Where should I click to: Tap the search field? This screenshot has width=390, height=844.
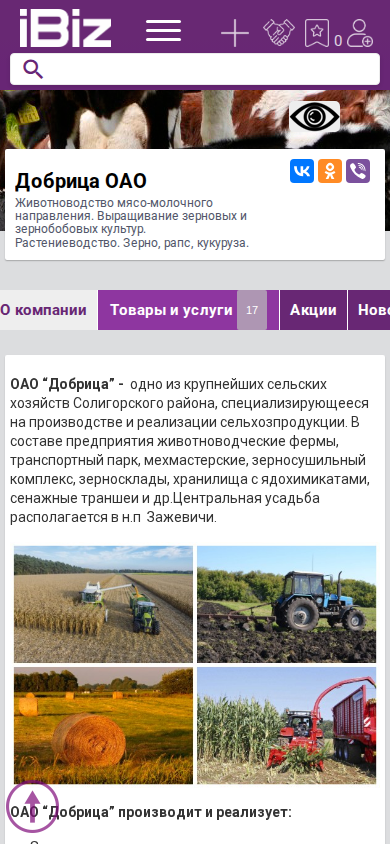click(195, 69)
